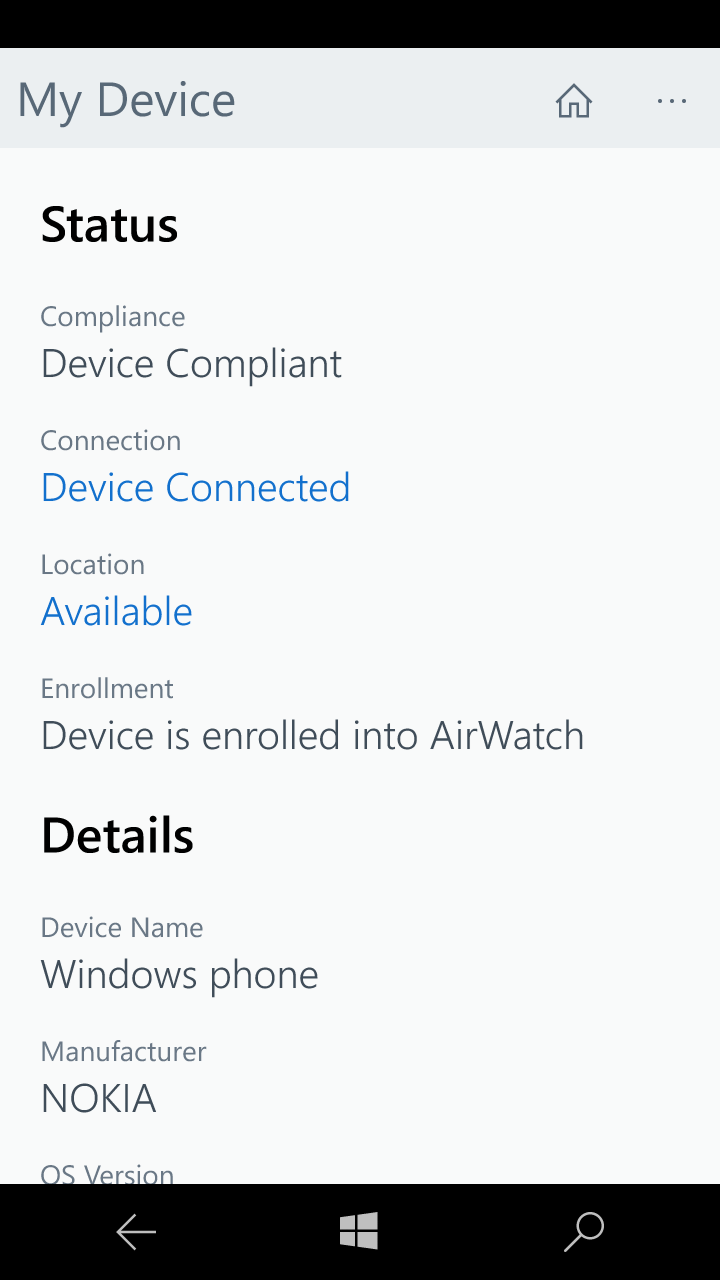The width and height of the screenshot is (720, 1280).
Task: Open the Device Connected link
Action: 196,488
